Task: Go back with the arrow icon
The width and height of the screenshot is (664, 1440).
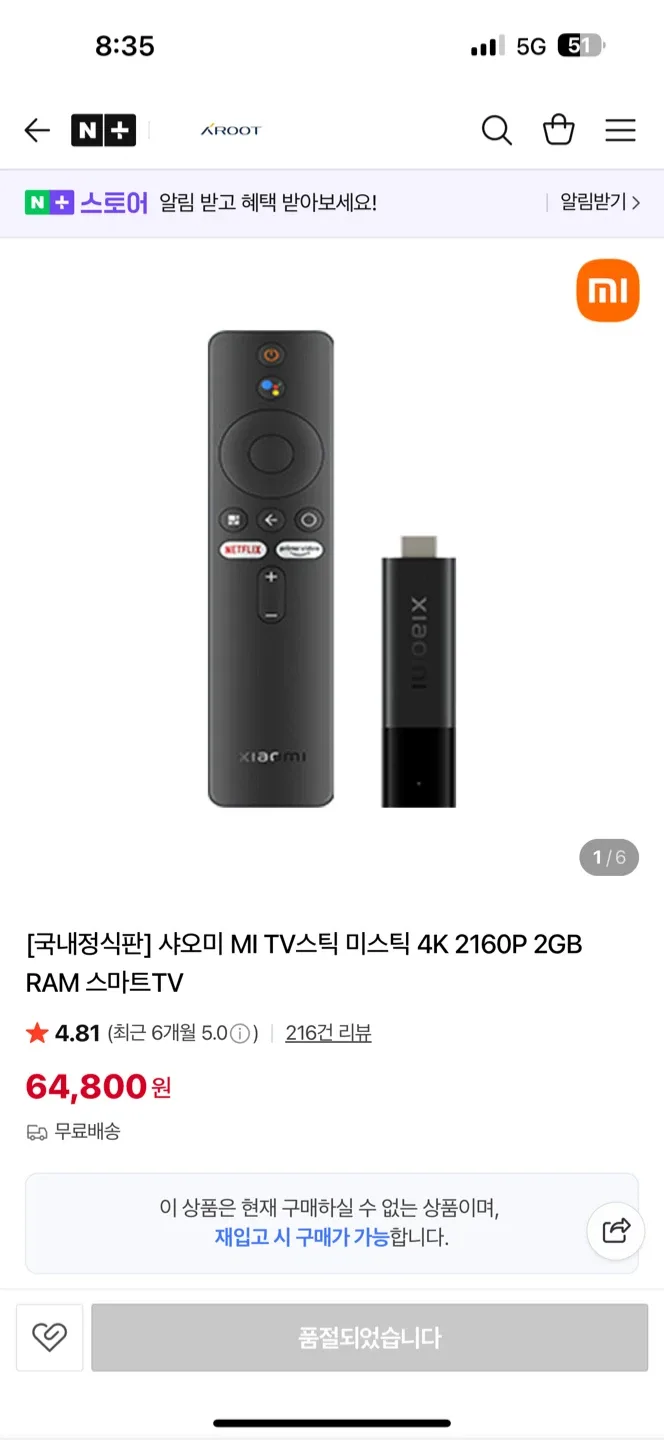Action: [x=37, y=130]
